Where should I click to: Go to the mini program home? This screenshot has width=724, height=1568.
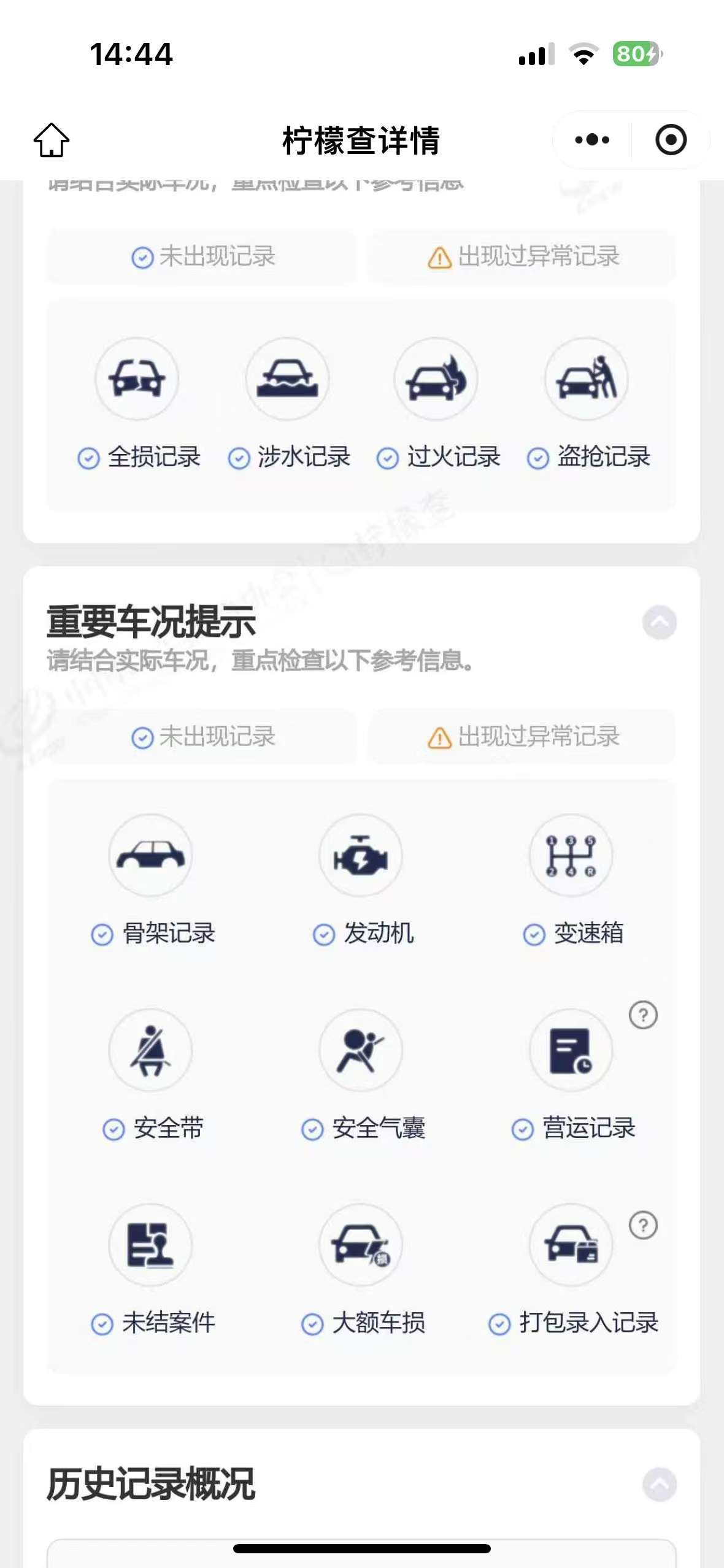pos(52,140)
